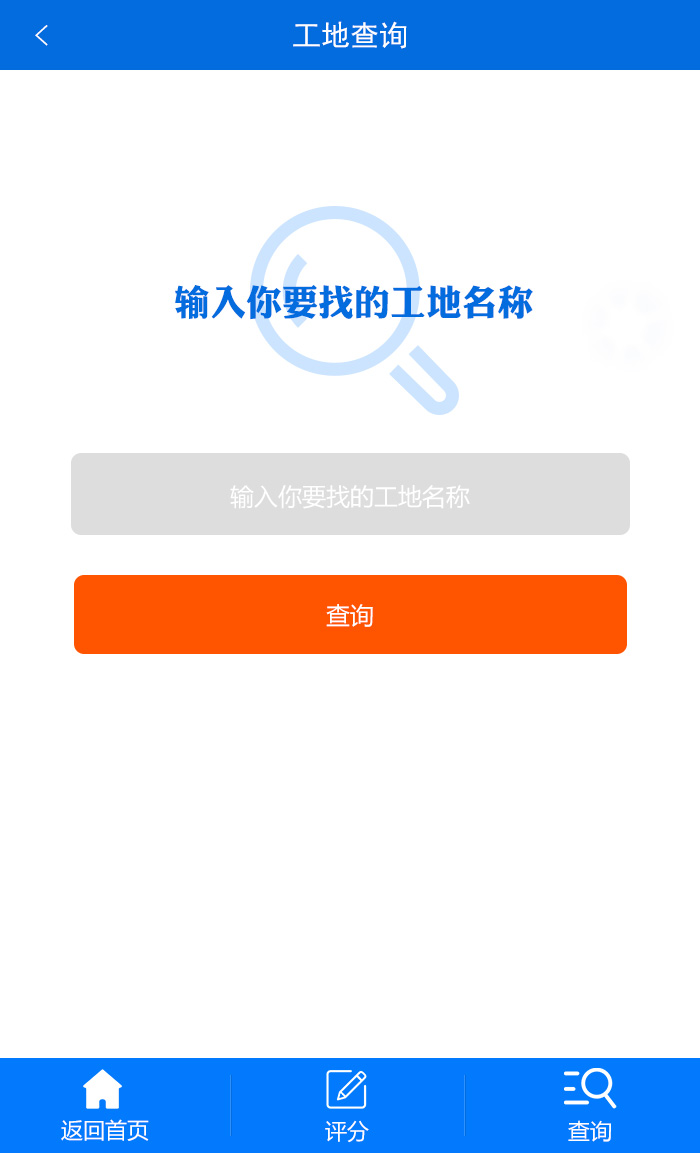Tap the site name input field

point(350,494)
